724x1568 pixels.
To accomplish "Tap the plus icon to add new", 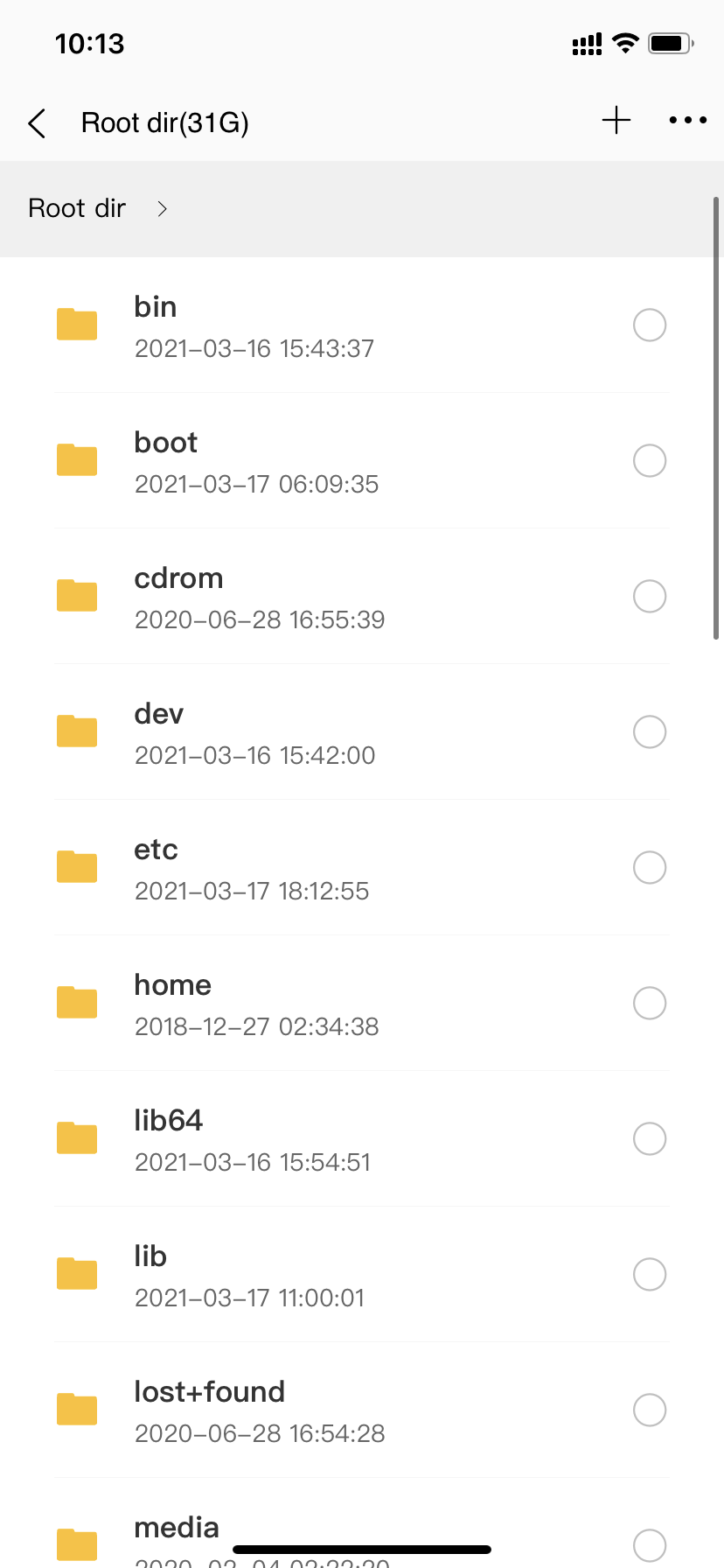I will coord(616,121).
